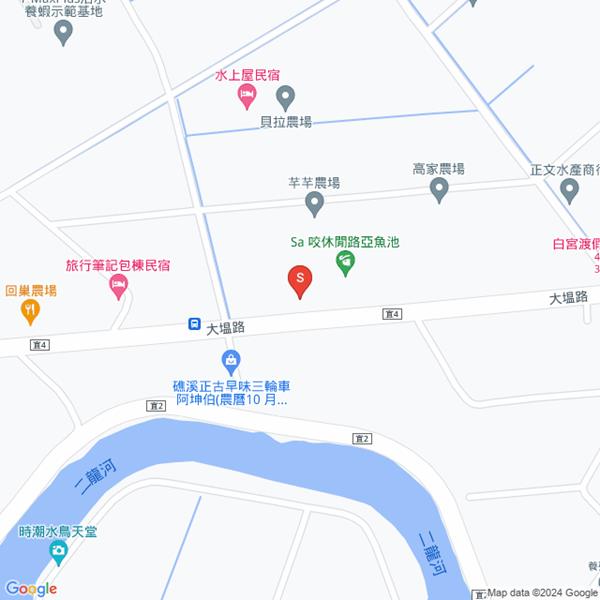Select the 高家農場 place pin
Screen dimensions: 600x600
pyautogui.click(x=439, y=190)
